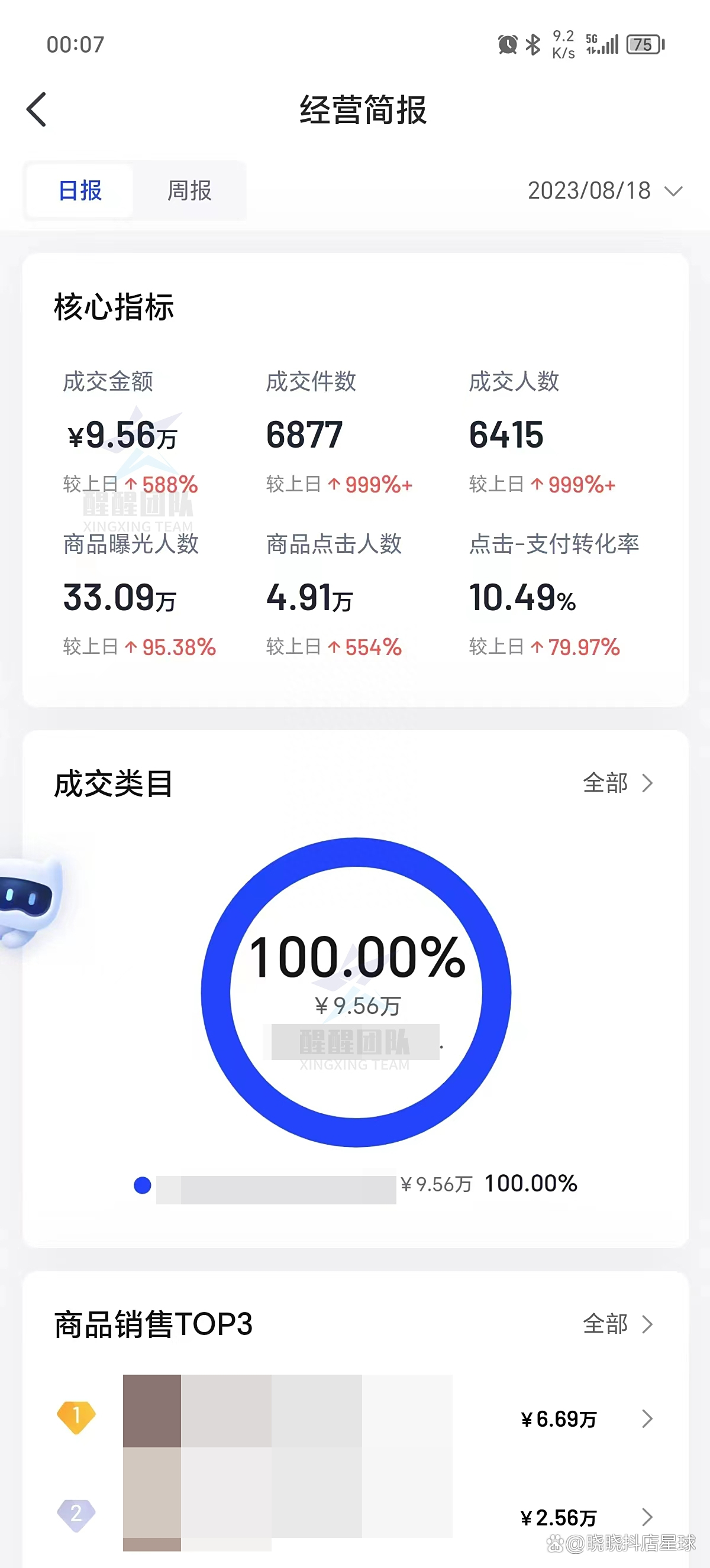
Task: Tap the back arrow to return
Action: click(37, 109)
